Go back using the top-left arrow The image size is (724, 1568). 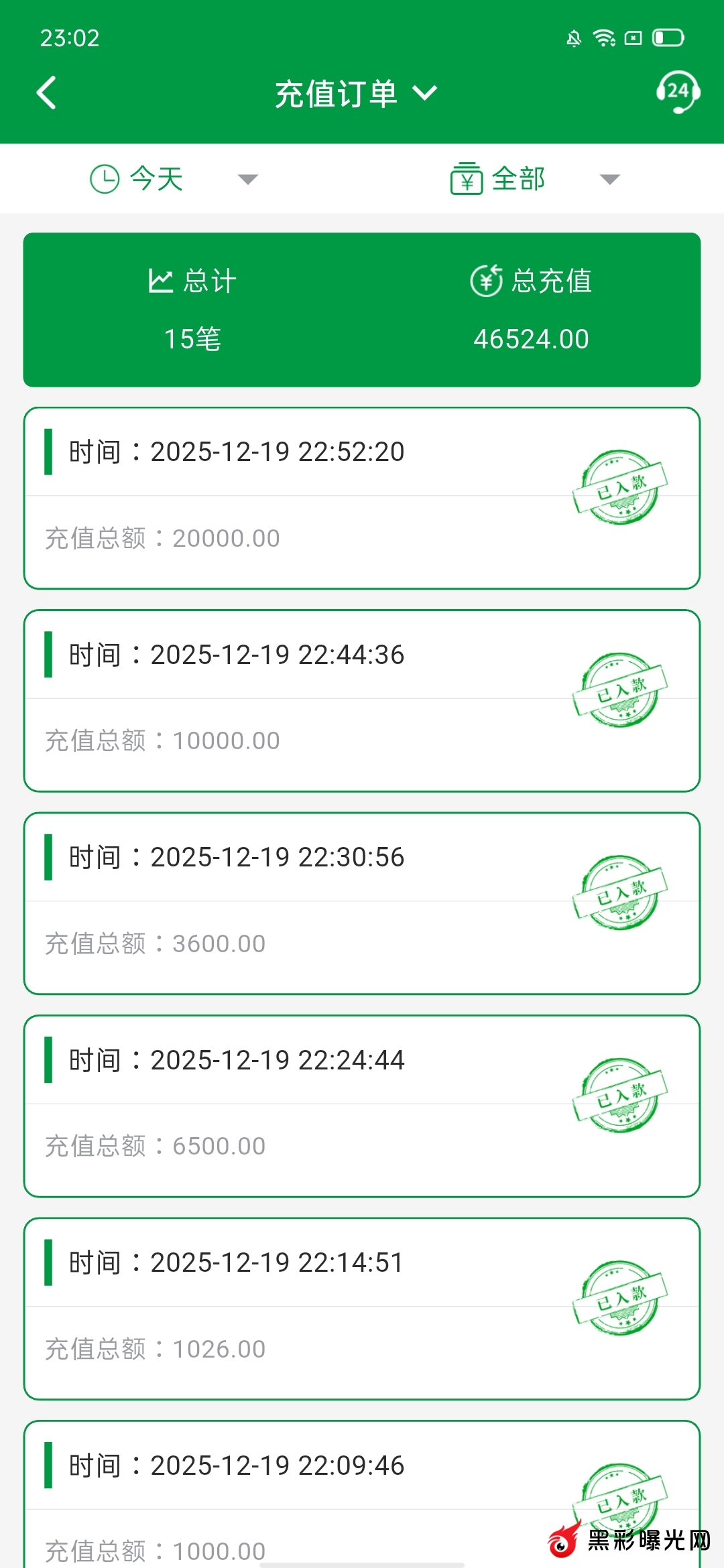click(46, 92)
